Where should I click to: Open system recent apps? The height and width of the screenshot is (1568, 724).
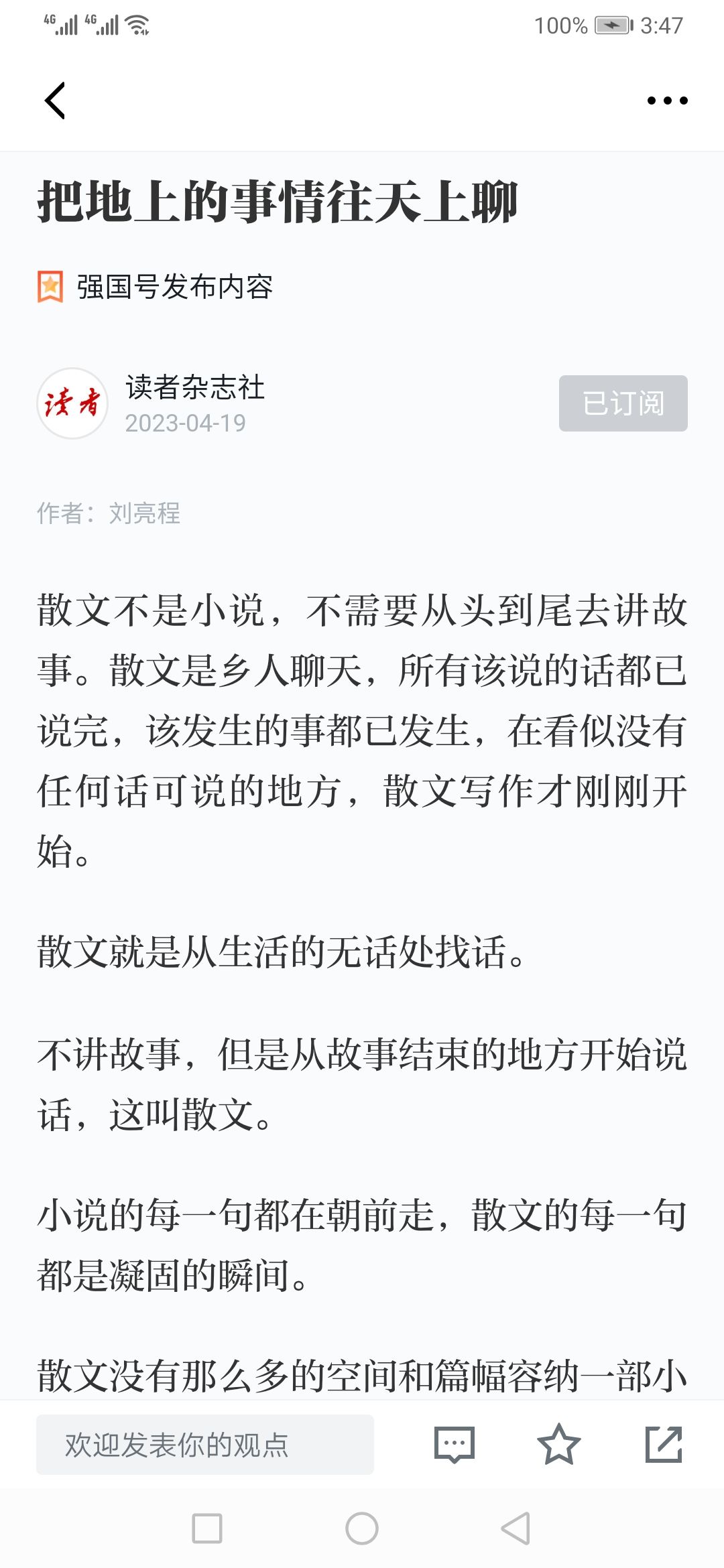point(207,1528)
